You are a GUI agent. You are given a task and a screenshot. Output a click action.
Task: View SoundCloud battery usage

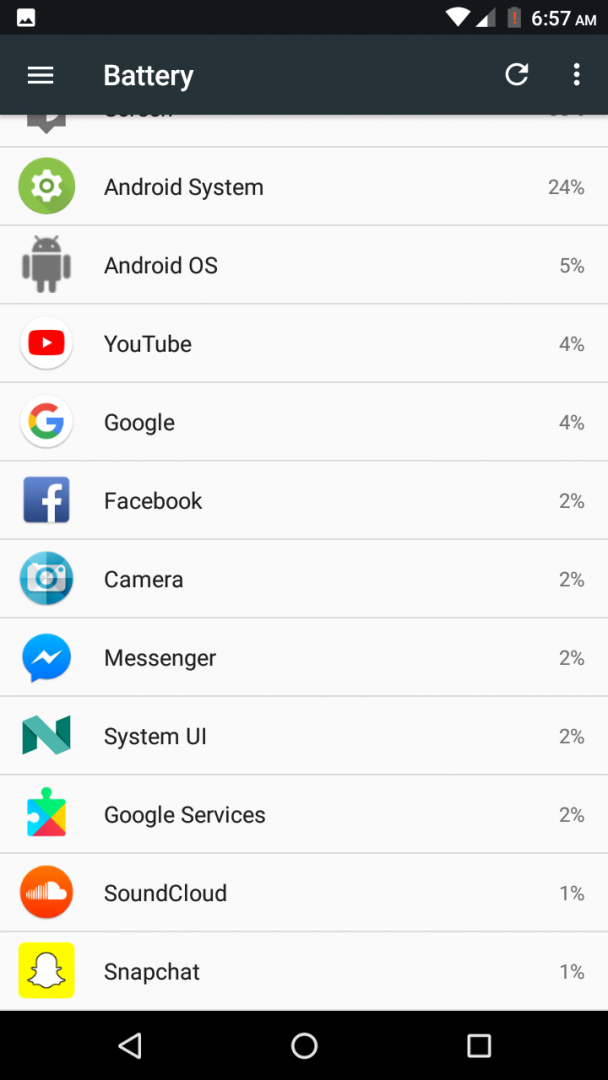[x=304, y=893]
